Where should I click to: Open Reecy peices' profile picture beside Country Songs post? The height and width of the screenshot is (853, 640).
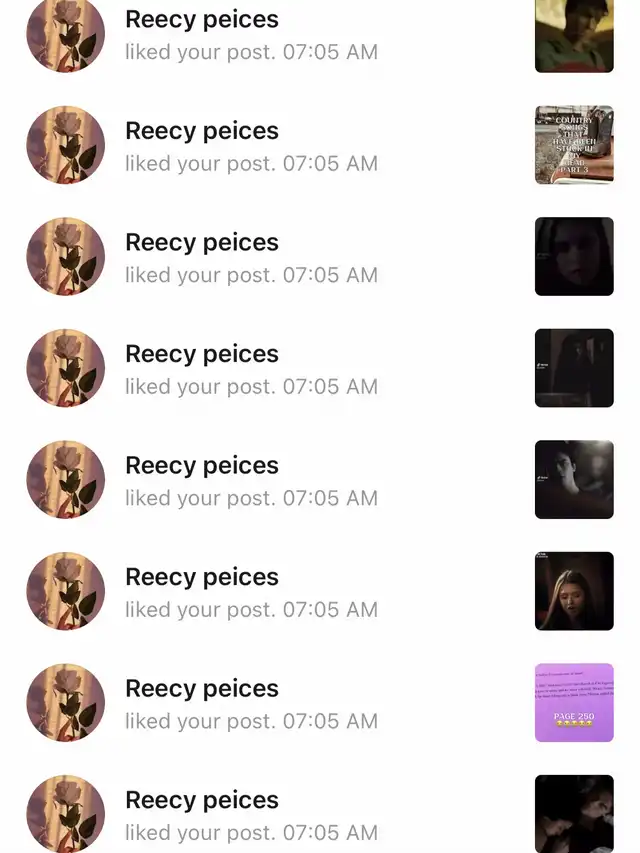(66, 145)
